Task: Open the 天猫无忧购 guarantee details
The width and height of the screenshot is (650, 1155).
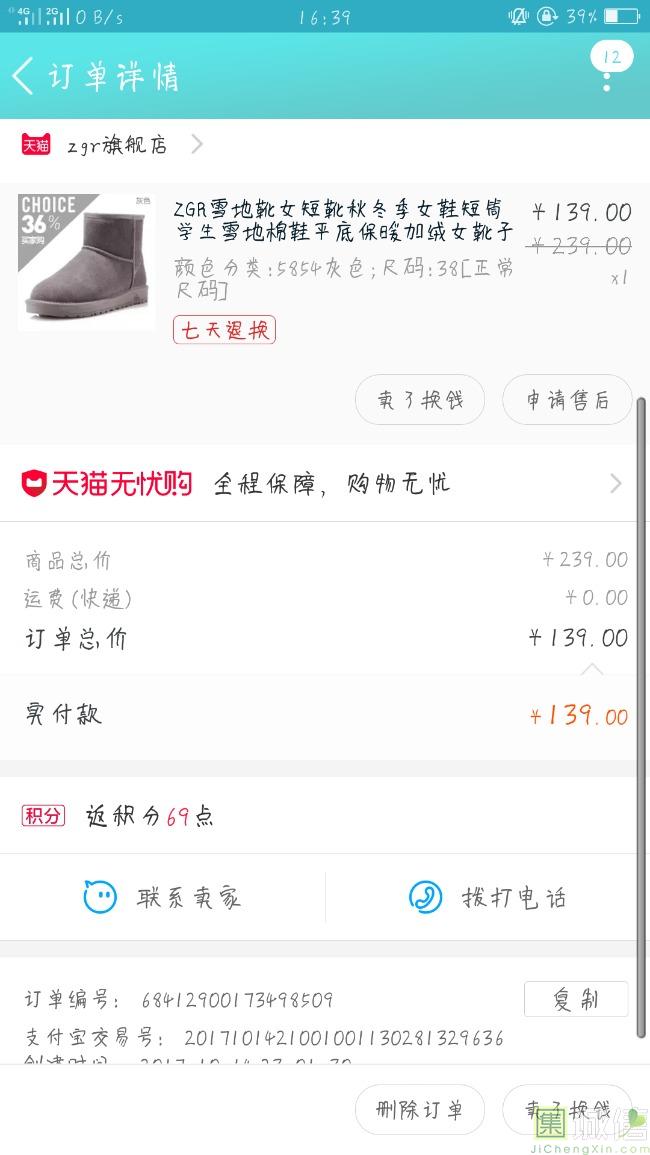Action: (325, 484)
